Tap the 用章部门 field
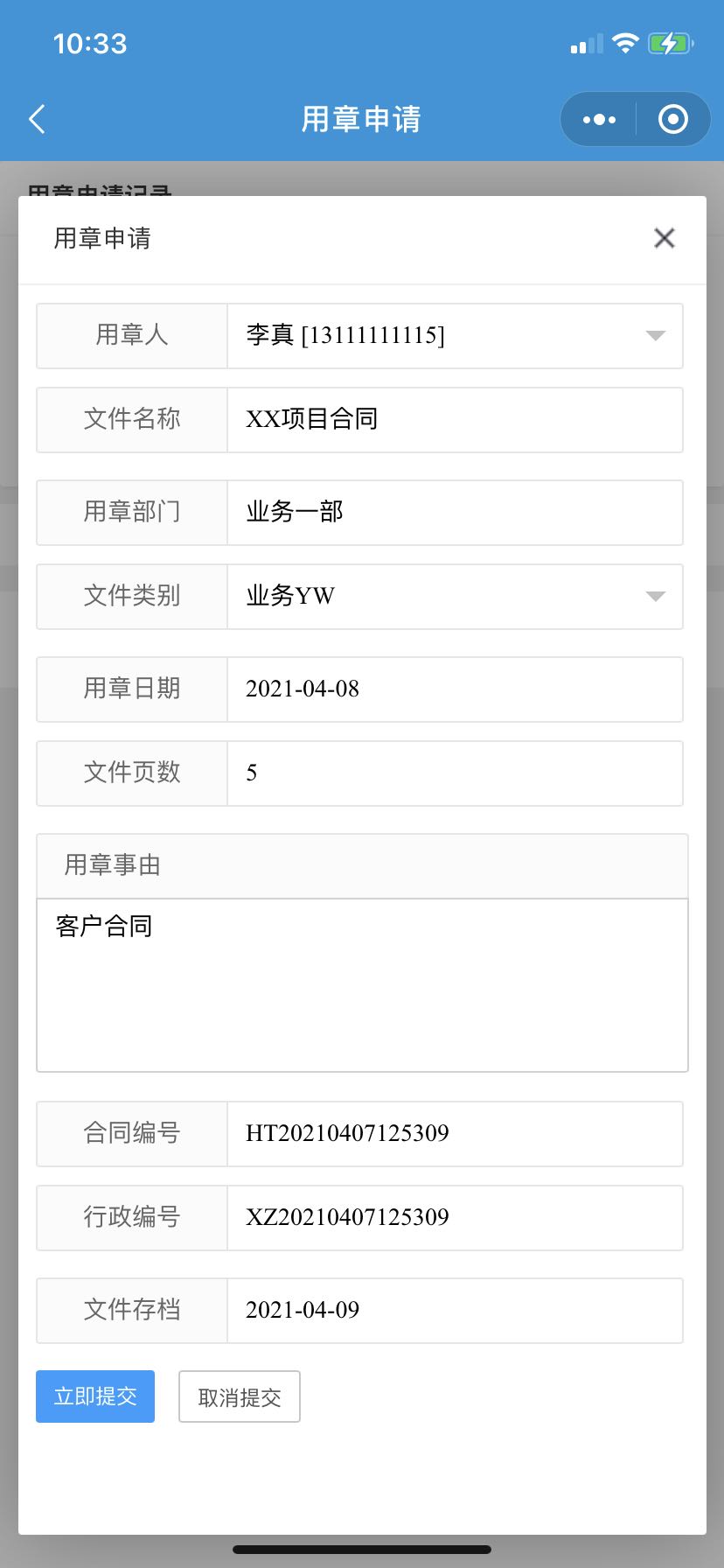724x1568 pixels. click(454, 512)
